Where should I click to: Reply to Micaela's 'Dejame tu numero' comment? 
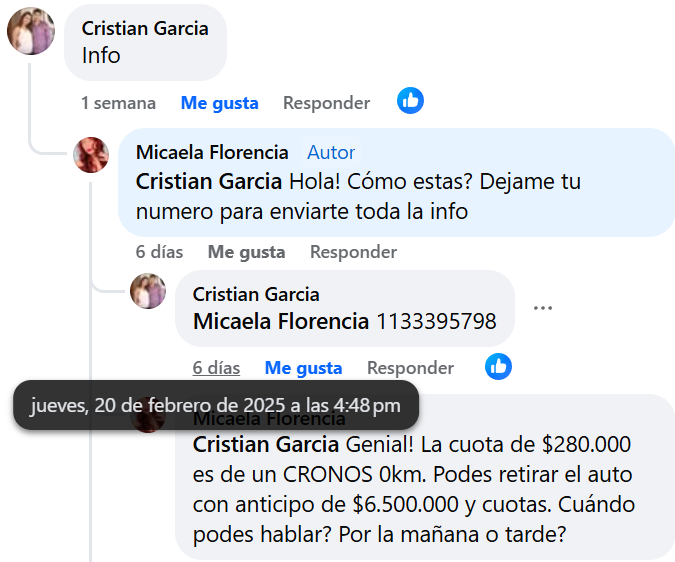[x=353, y=252]
